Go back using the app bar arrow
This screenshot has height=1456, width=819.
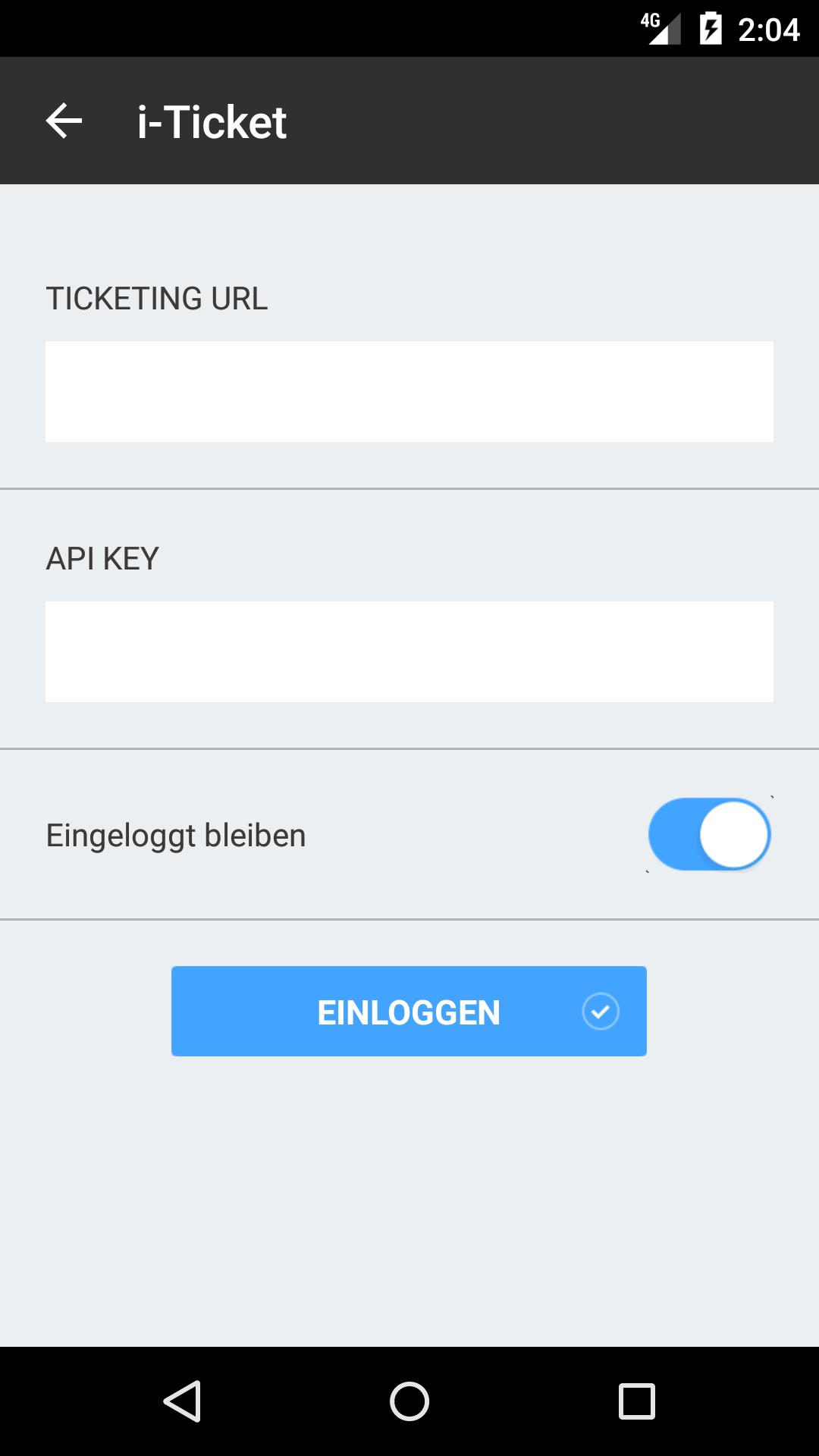pos(64,121)
